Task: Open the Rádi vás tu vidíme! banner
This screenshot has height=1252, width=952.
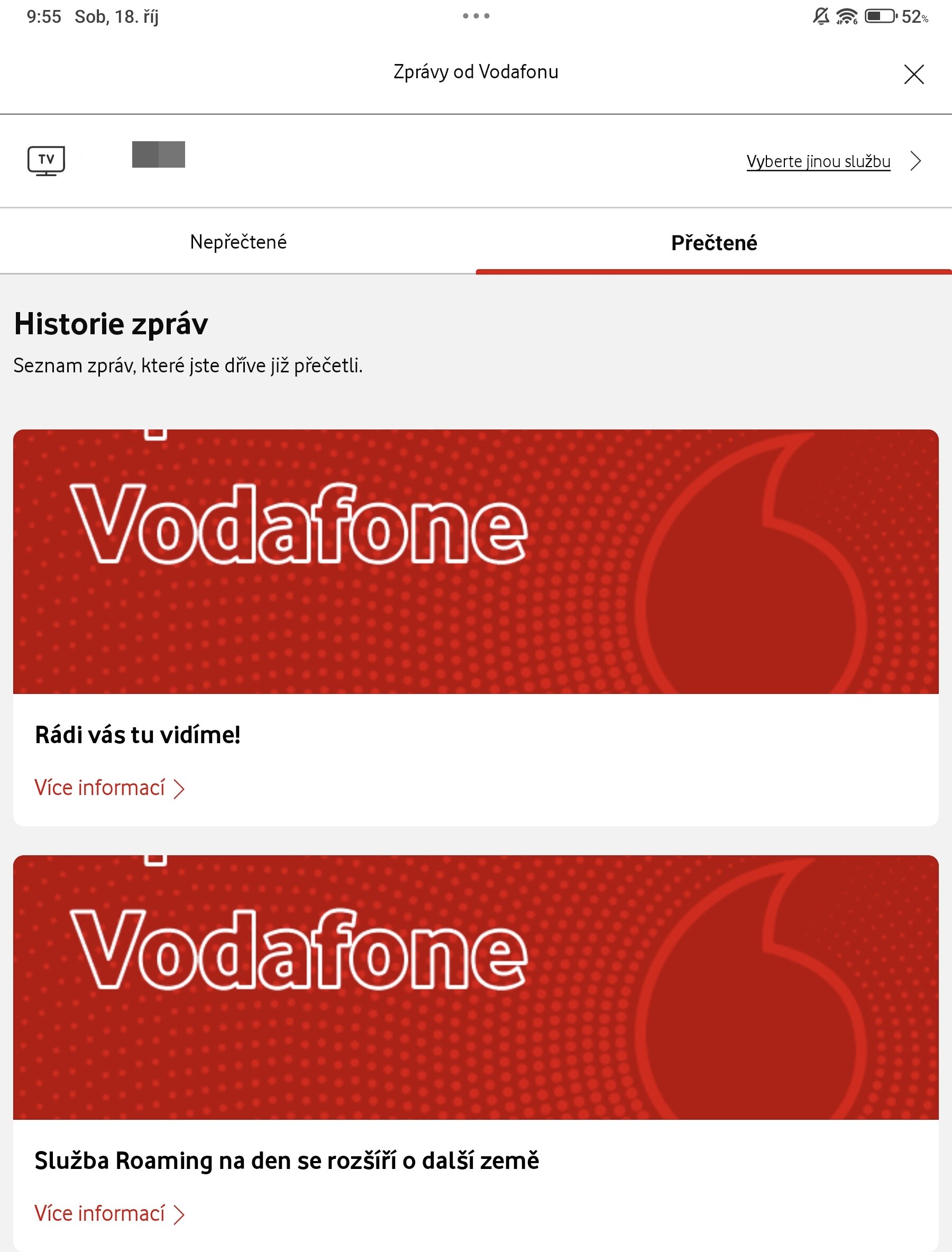Action: (x=476, y=561)
